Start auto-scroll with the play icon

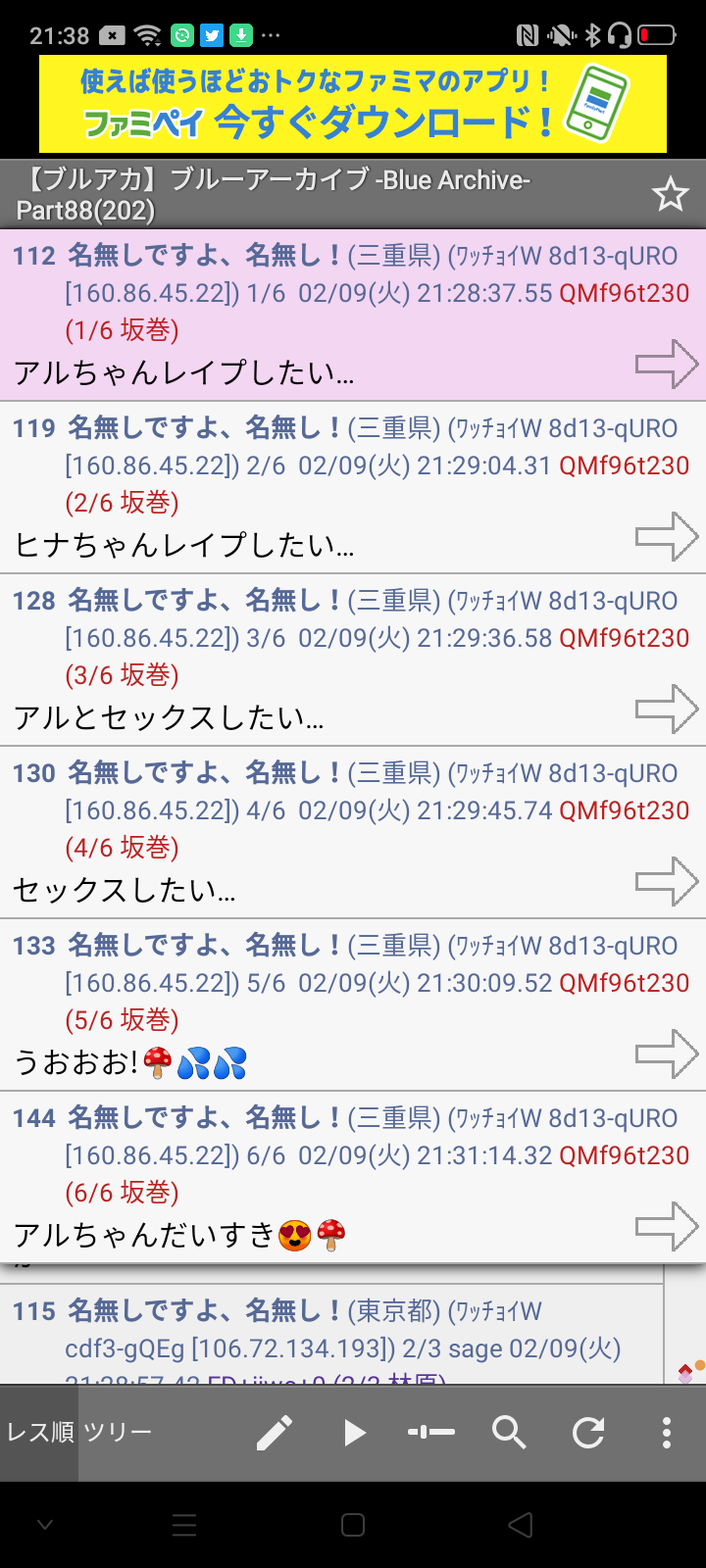(354, 1433)
